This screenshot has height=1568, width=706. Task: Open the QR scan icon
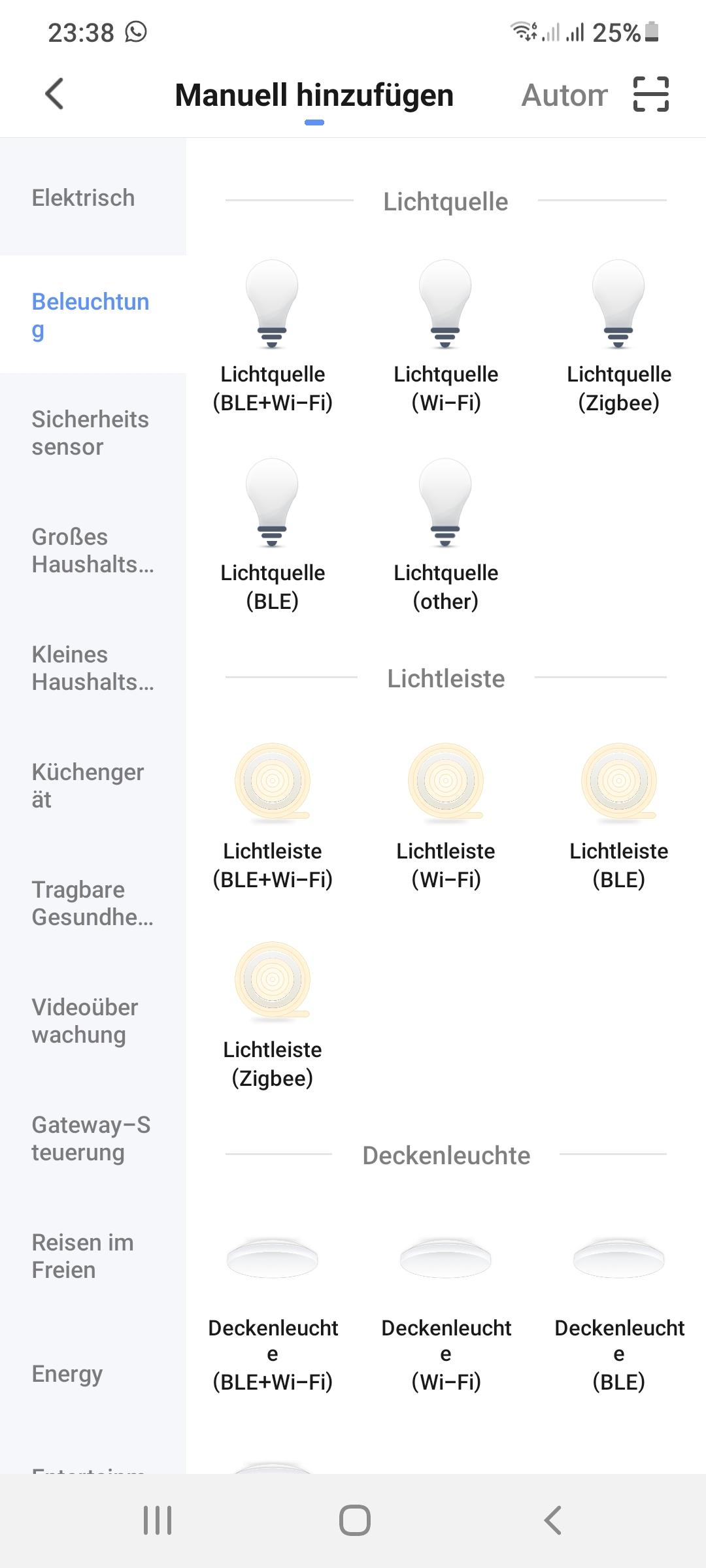[x=651, y=94]
